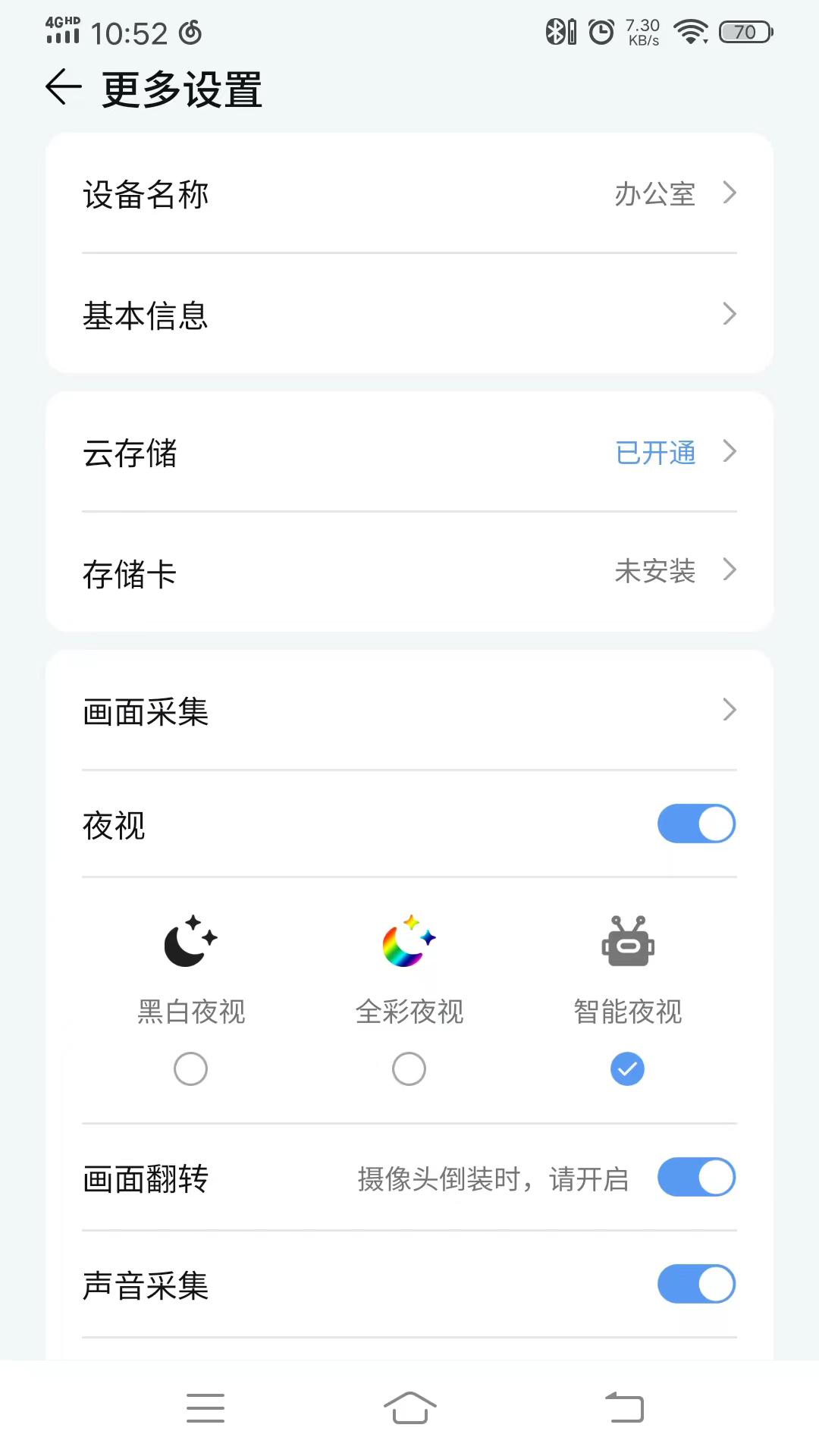Image resolution: width=819 pixels, height=1456 pixels.
Task: Tap the back icon in navigation bar
Action: click(623, 1407)
